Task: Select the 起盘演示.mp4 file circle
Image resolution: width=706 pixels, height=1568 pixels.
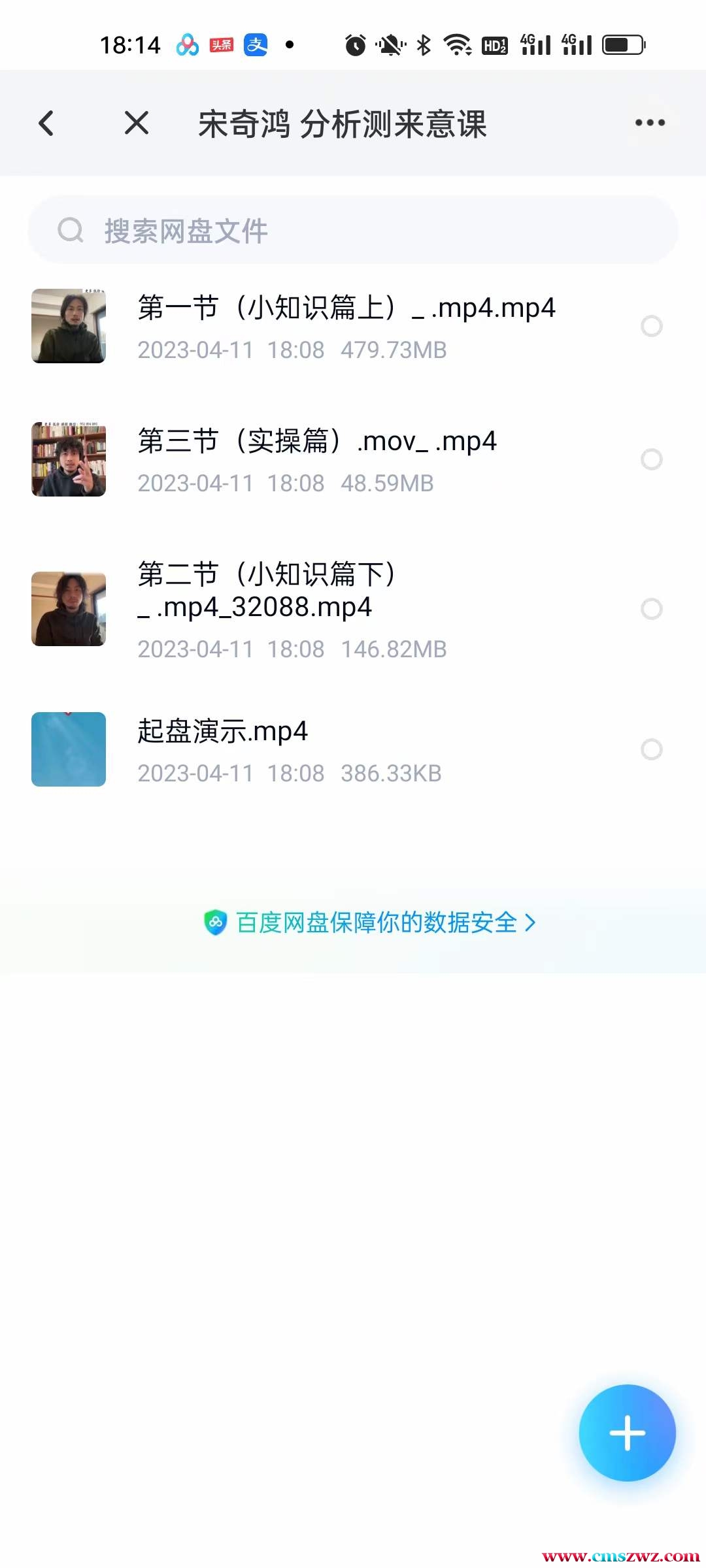Action: coord(652,749)
